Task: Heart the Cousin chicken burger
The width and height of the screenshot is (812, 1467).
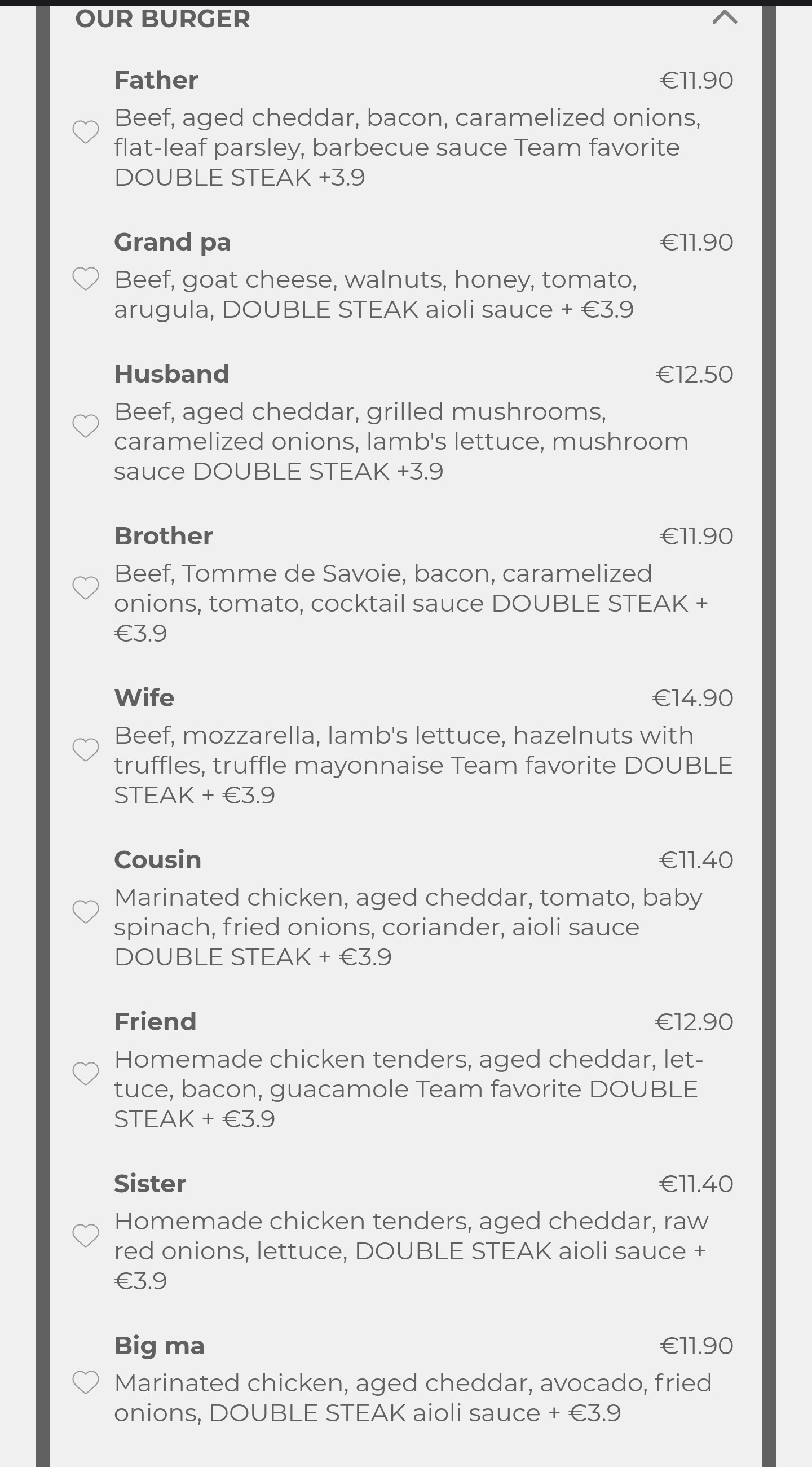Action: [86, 911]
